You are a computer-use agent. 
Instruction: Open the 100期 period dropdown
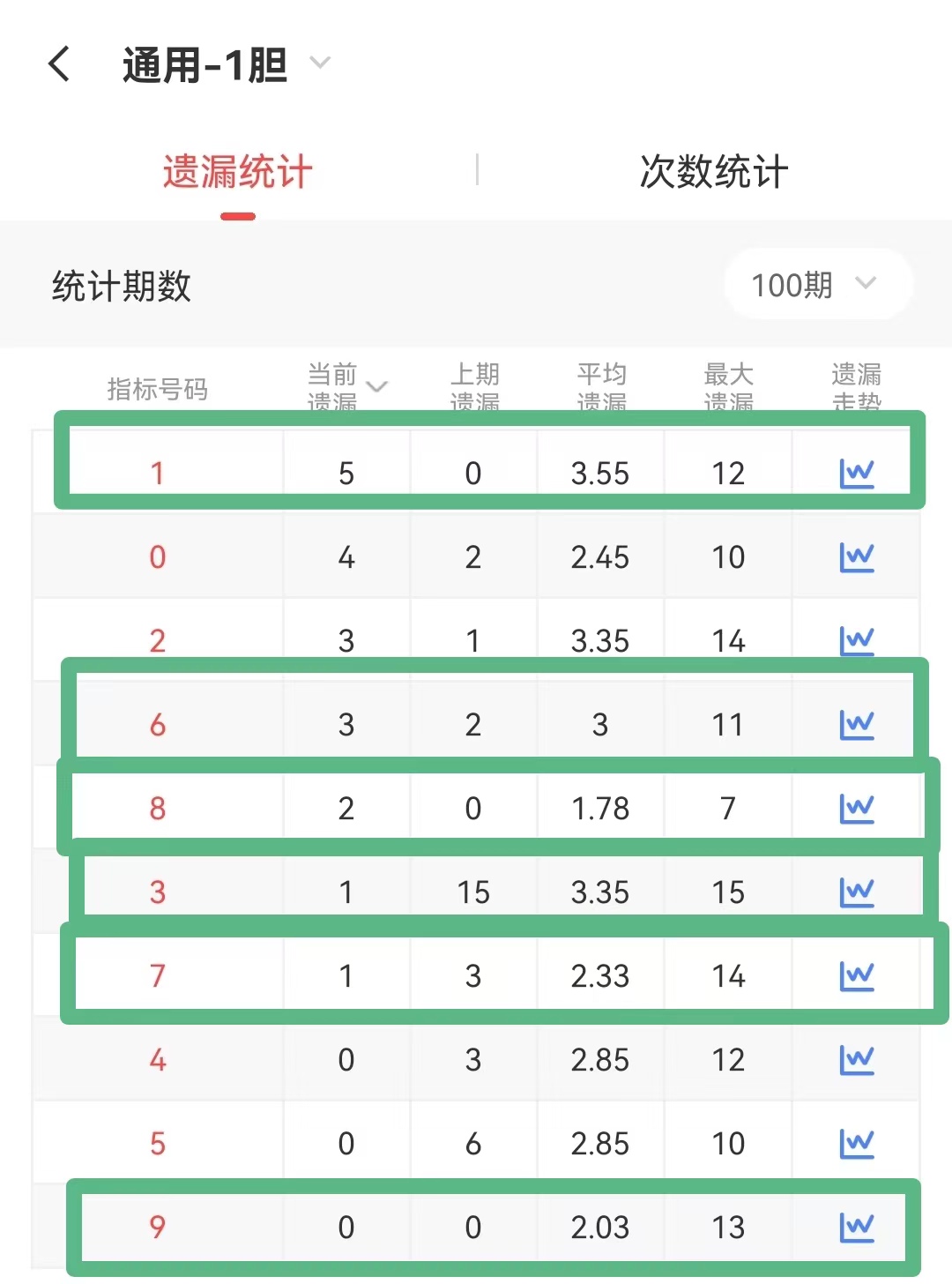pyautogui.click(x=815, y=285)
